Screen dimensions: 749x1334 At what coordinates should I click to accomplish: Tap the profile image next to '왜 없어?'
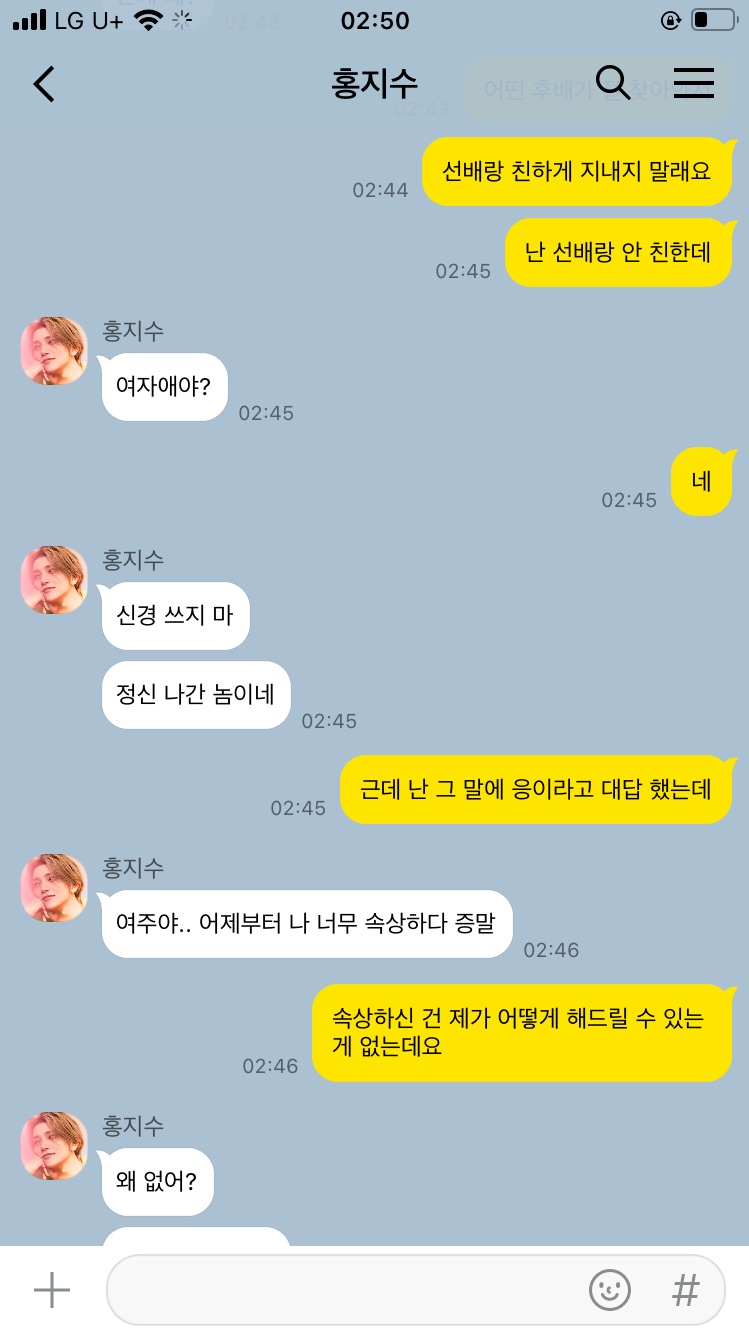click(53, 1145)
